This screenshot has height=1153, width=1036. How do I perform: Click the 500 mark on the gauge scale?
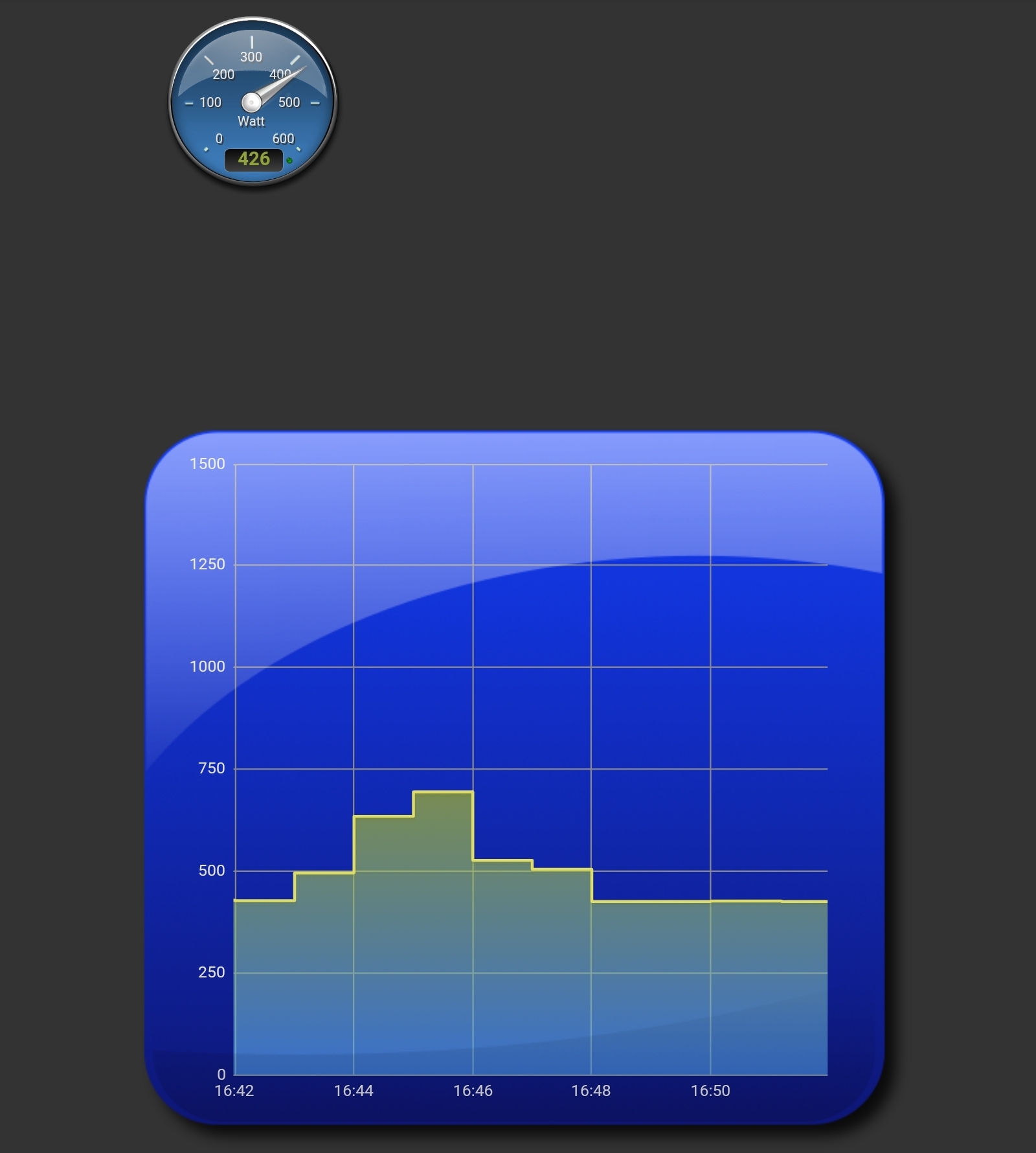click(288, 102)
